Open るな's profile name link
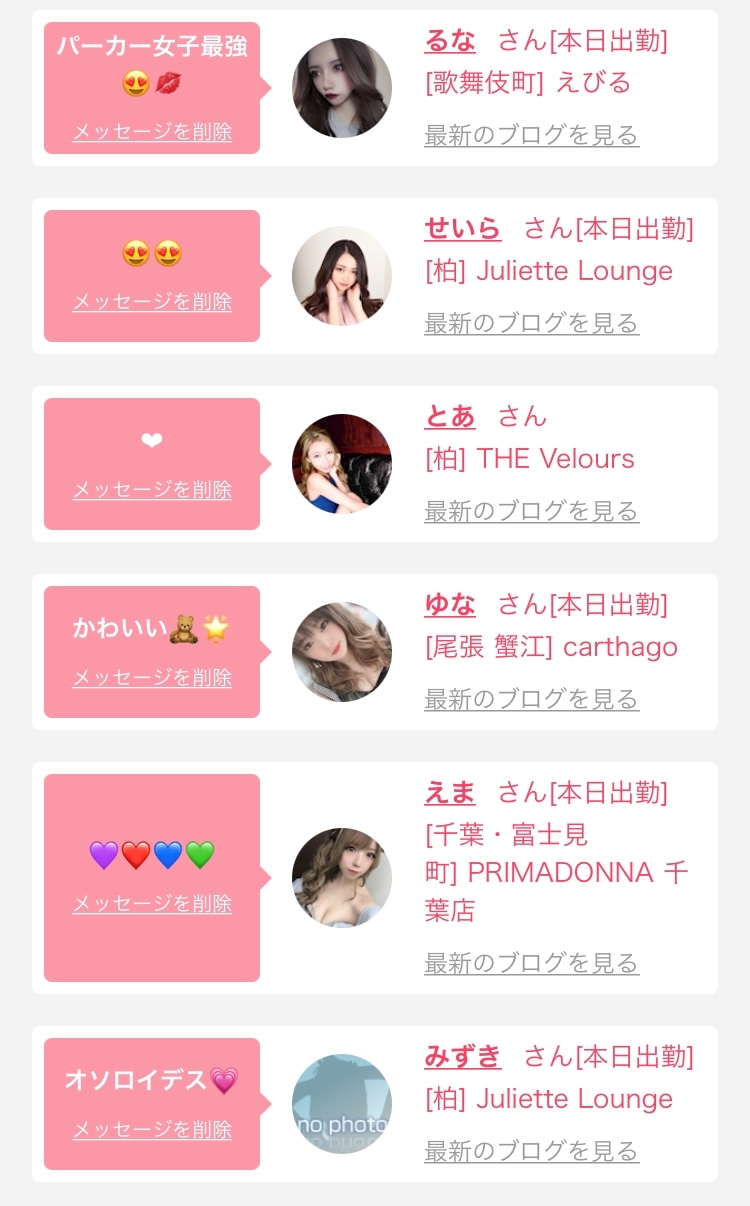The height and width of the screenshot is (1206, 750). pos(450,41)
